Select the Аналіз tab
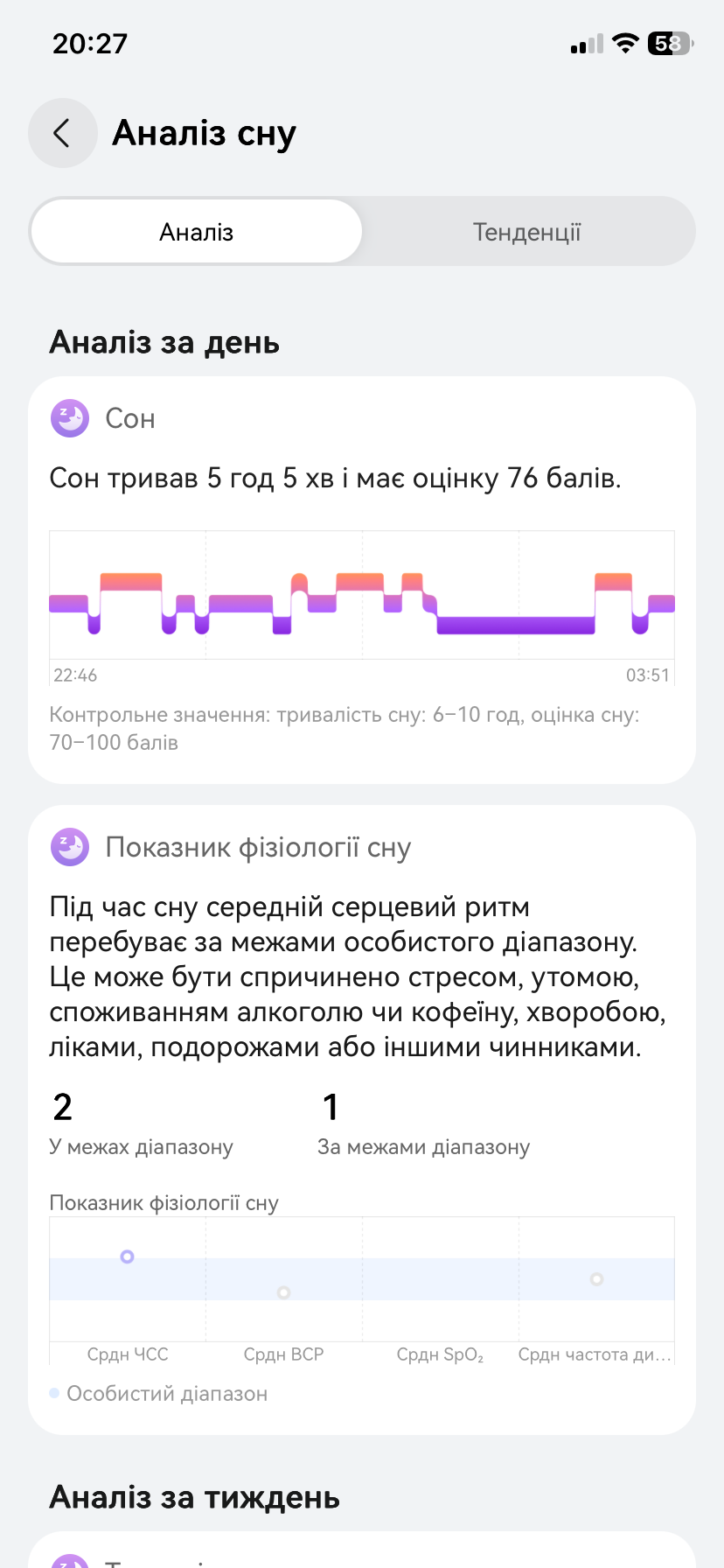Screen dimensions: 724x1568 tap(197, 232)
